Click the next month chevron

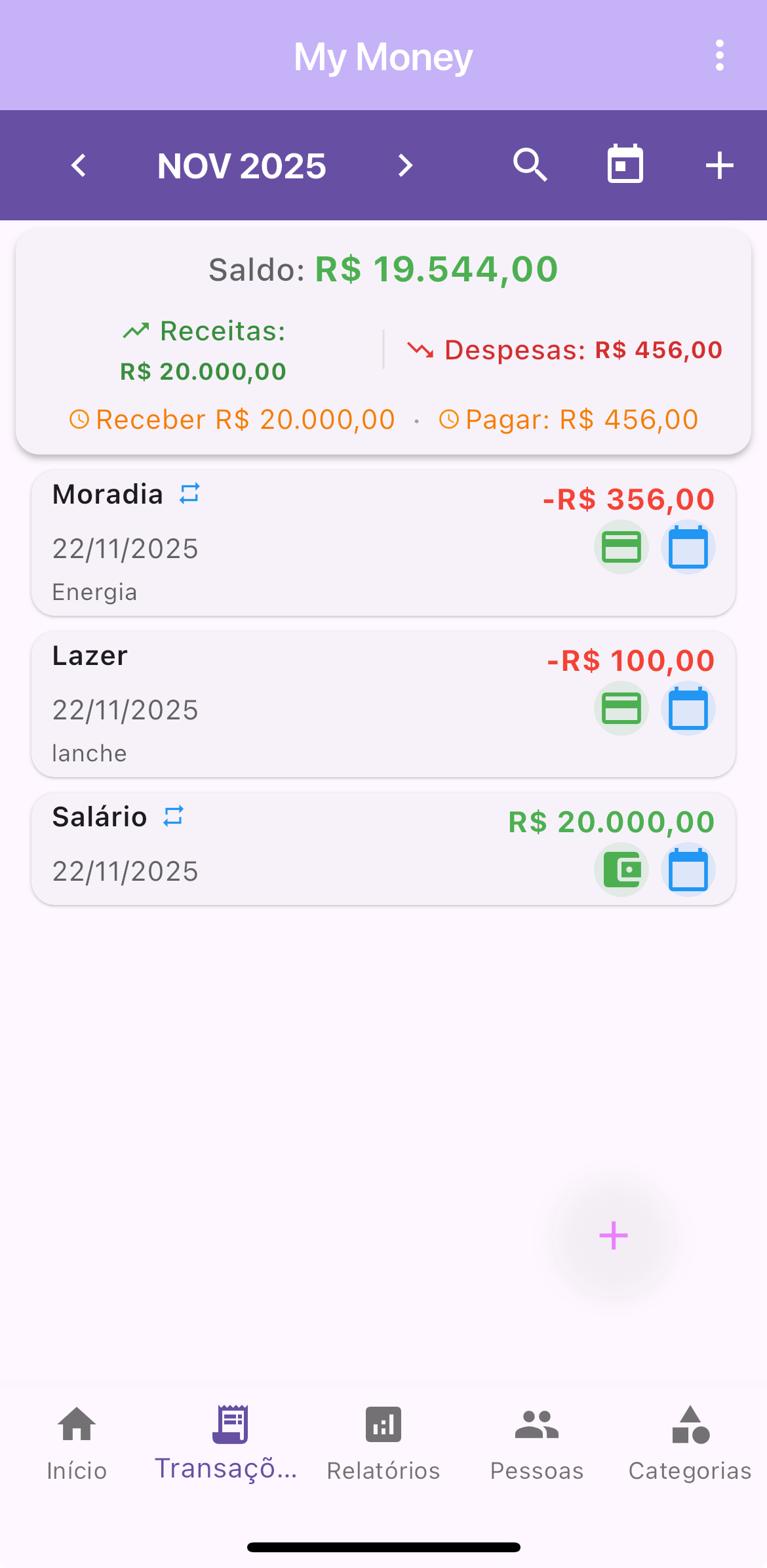click(x=404, y=165)
